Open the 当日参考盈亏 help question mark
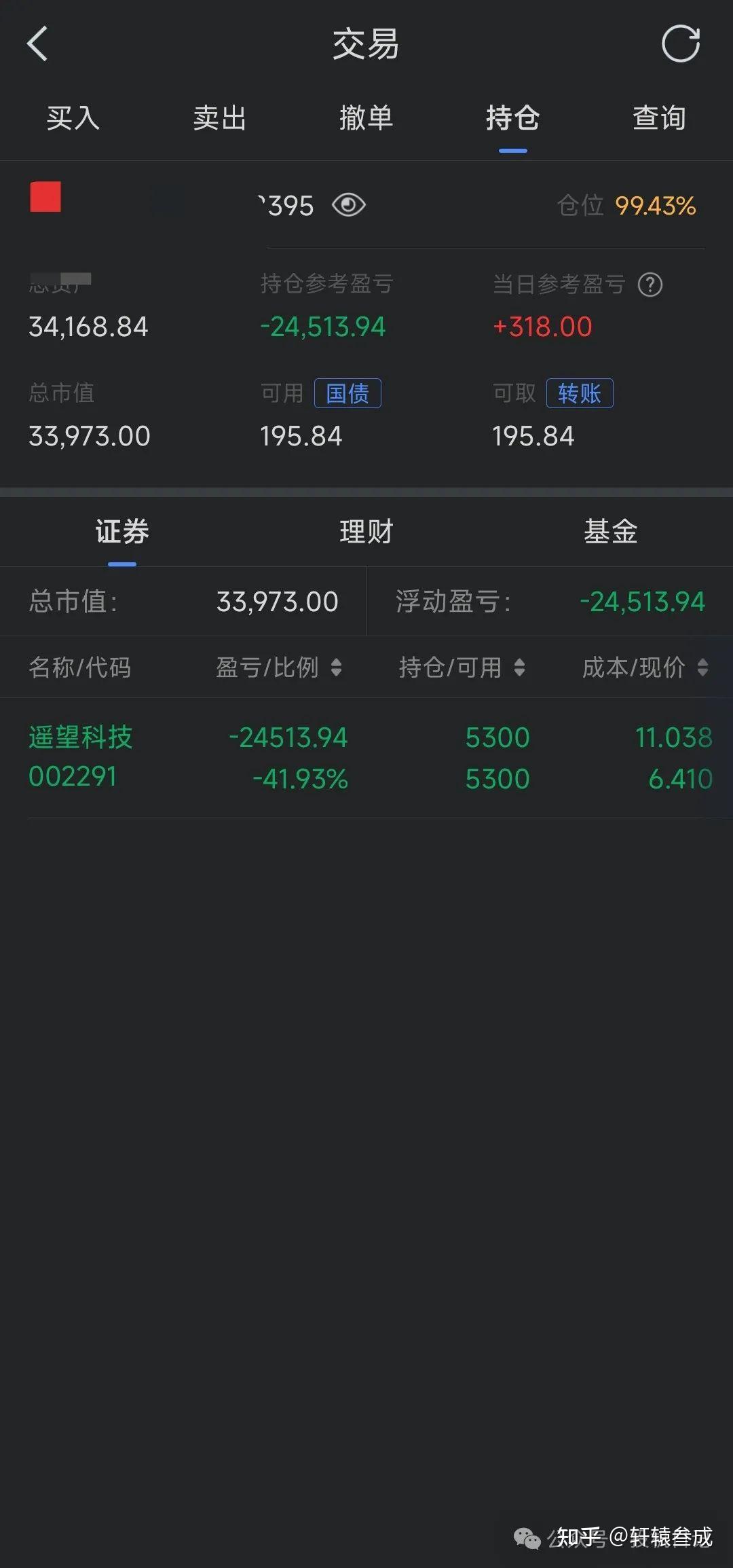 pos(650,285)
